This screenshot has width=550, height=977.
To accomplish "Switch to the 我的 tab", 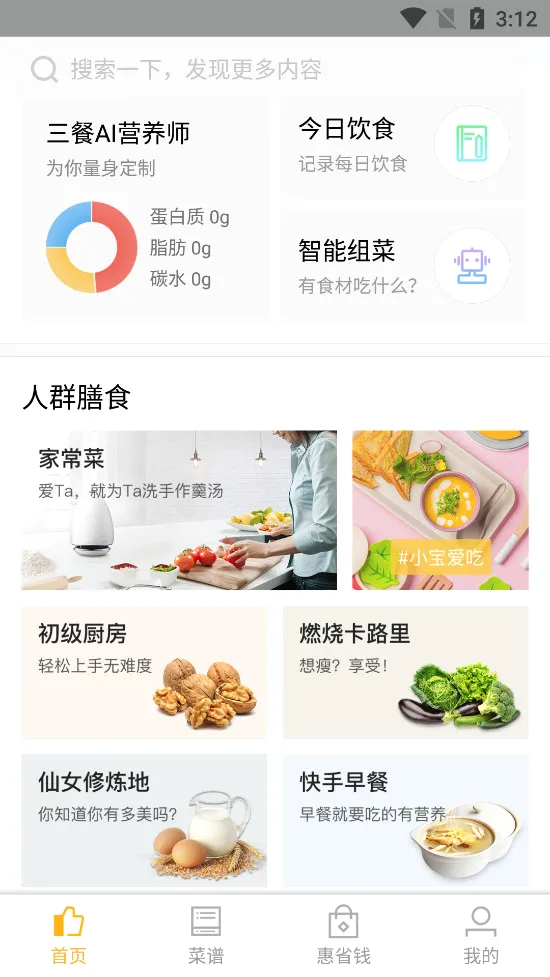I will [481, 935].
